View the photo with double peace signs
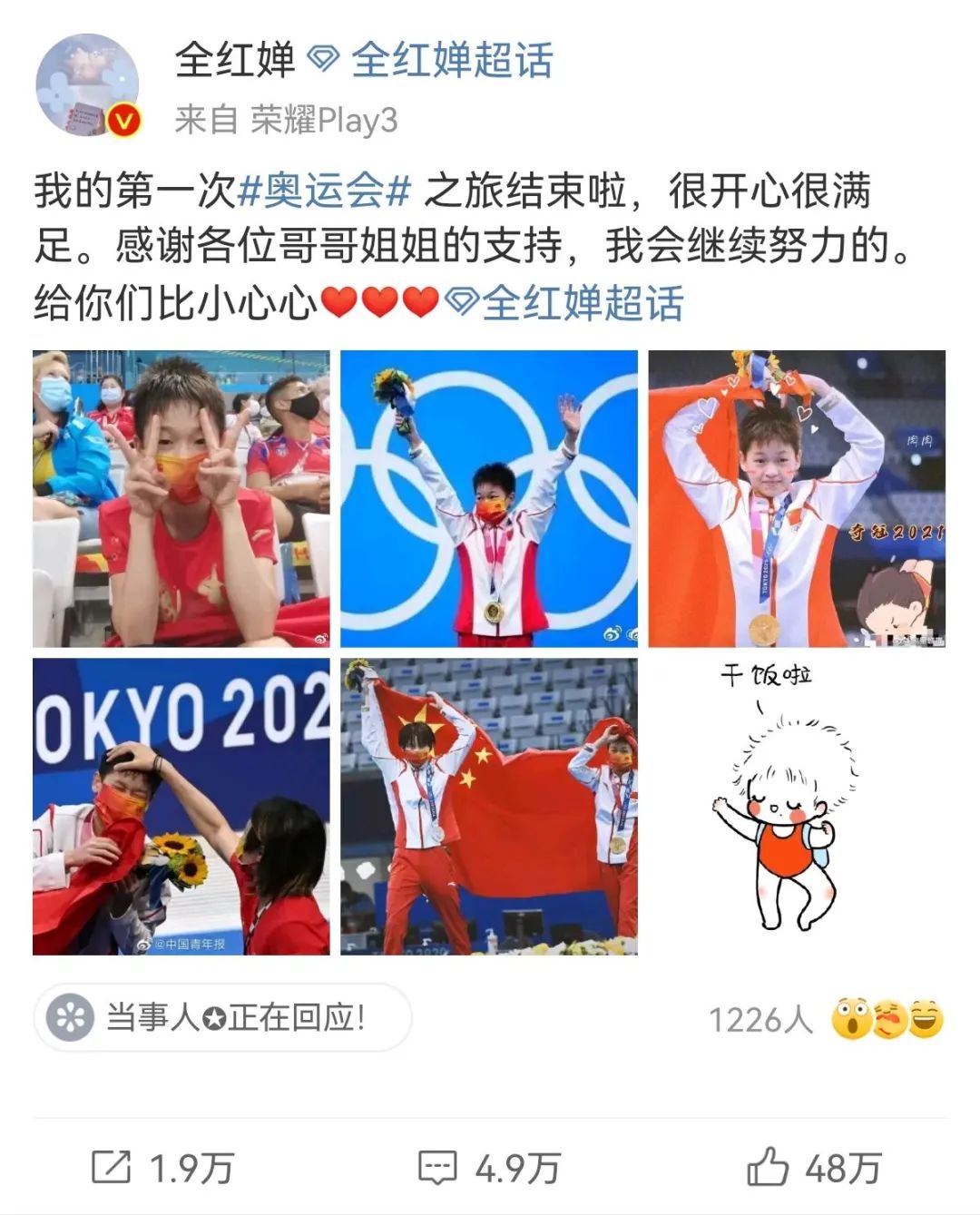This screenshot has width=980, height=1215. tap(181, 498)
